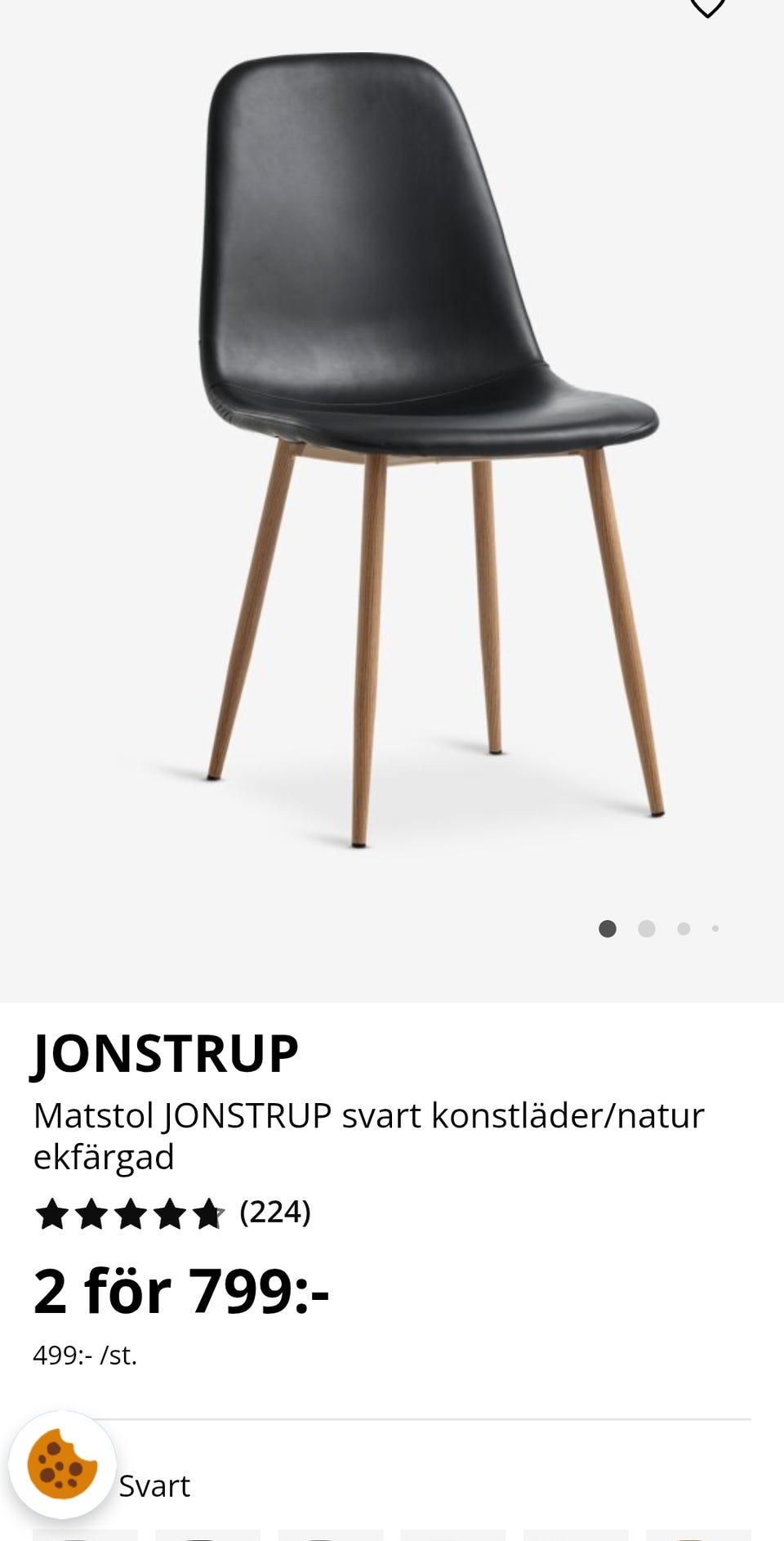Viewport: 784px width, 1541px height.
Task: Click the chair product image
Action: (392, 458)
